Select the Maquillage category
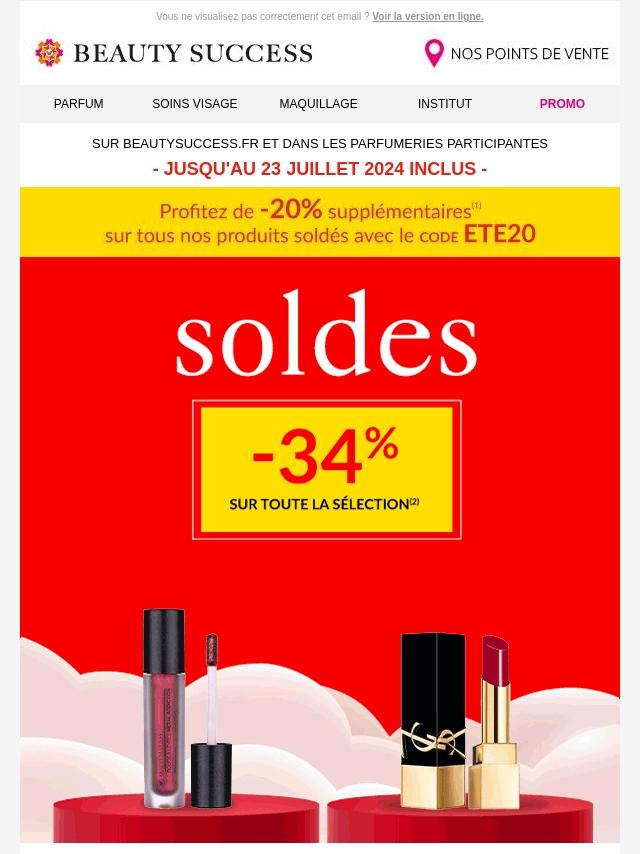640x854 pixels. click(x=318, y=104)
